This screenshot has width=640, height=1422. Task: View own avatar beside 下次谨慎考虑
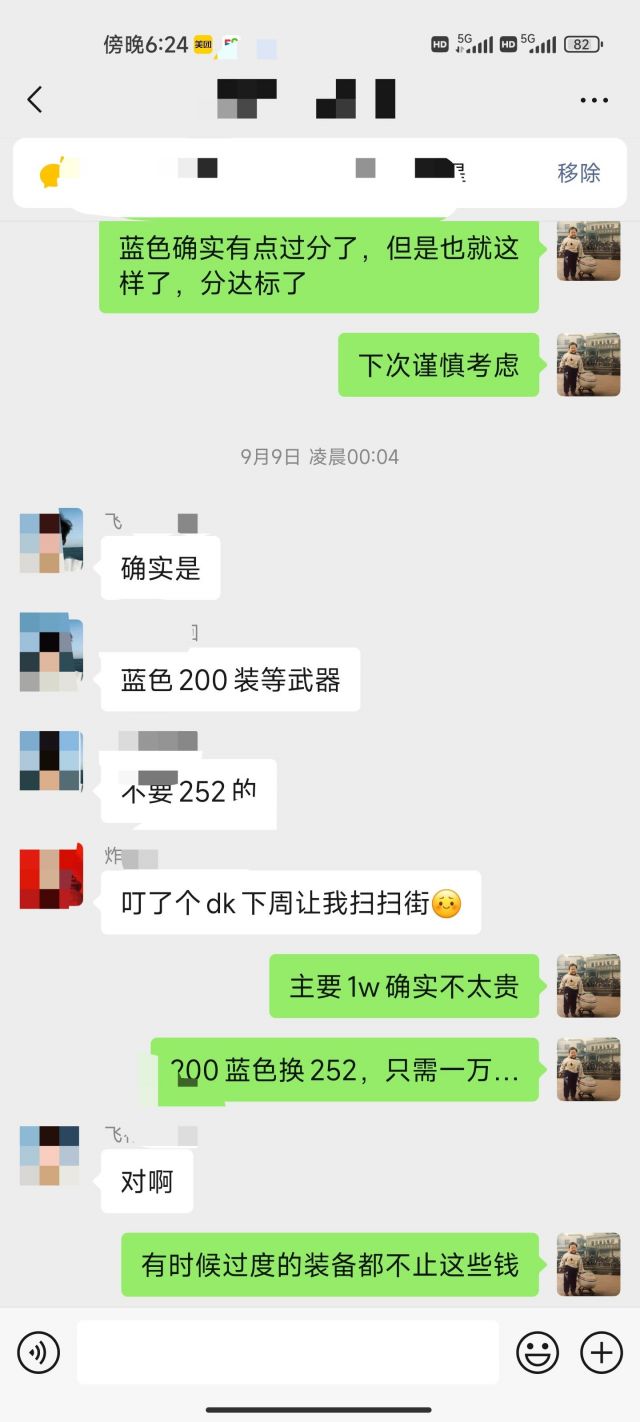[588, 365]
